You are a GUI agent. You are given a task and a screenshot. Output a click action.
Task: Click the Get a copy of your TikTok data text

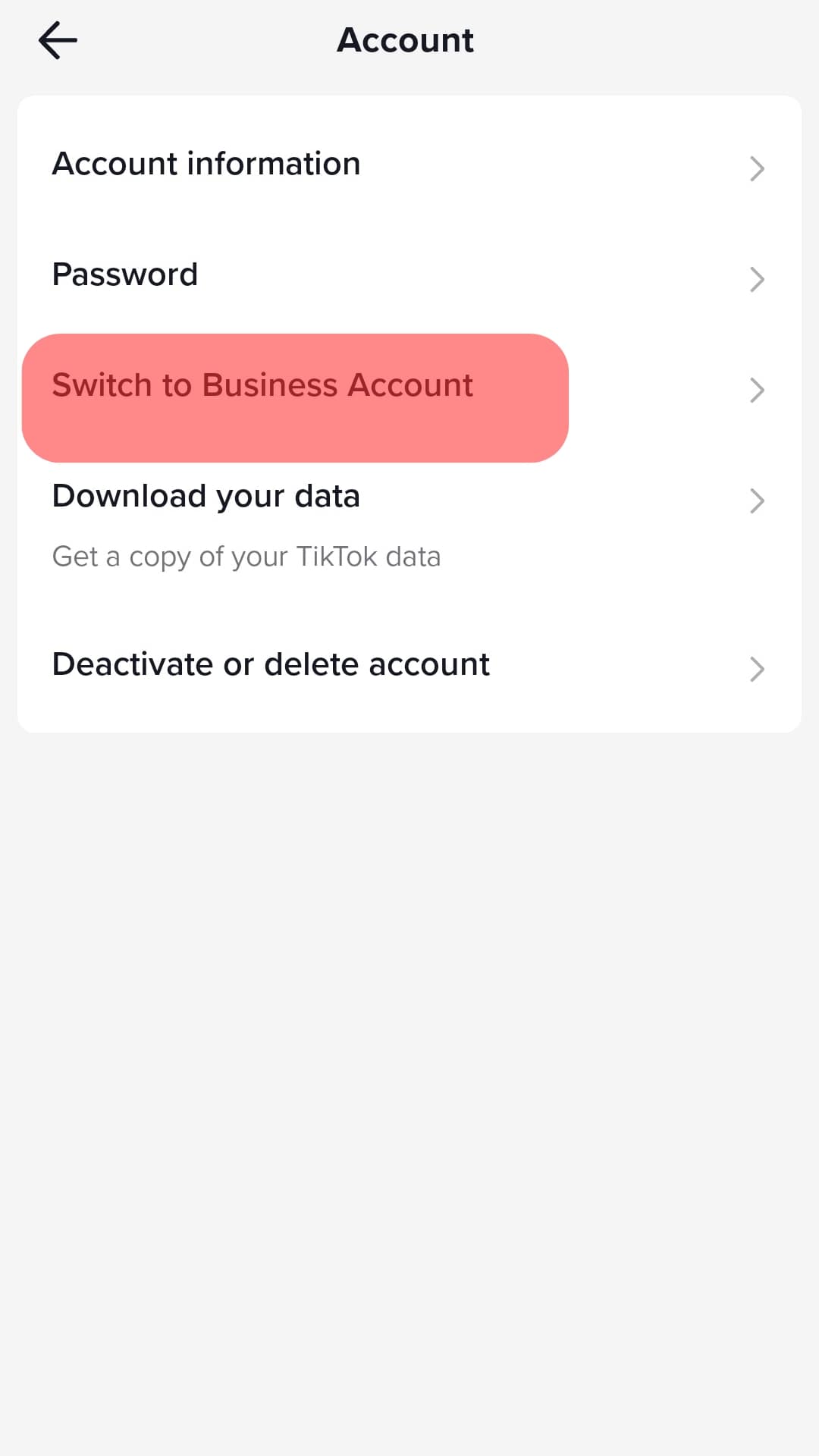click(x=246, y=556)
